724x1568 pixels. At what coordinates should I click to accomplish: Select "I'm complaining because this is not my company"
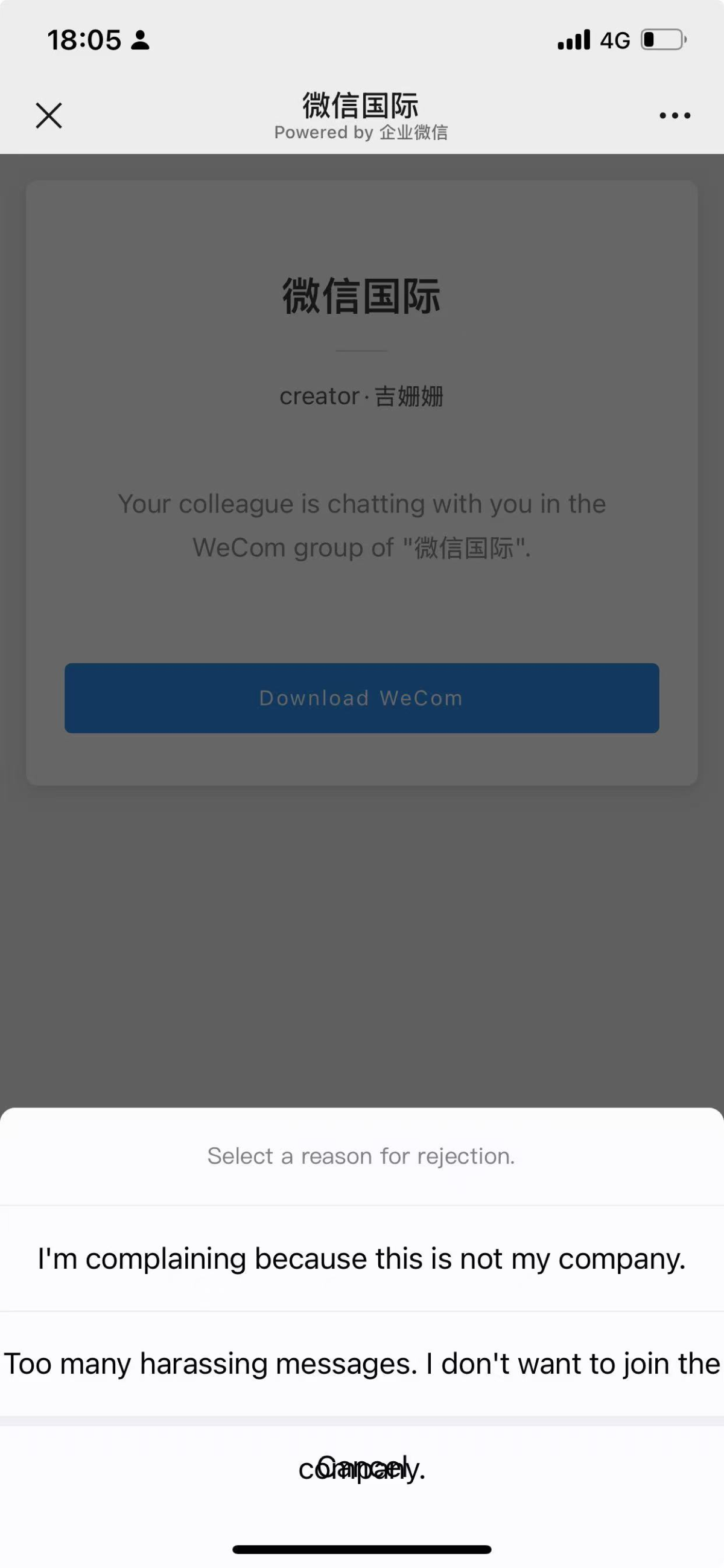(362, 1258)
